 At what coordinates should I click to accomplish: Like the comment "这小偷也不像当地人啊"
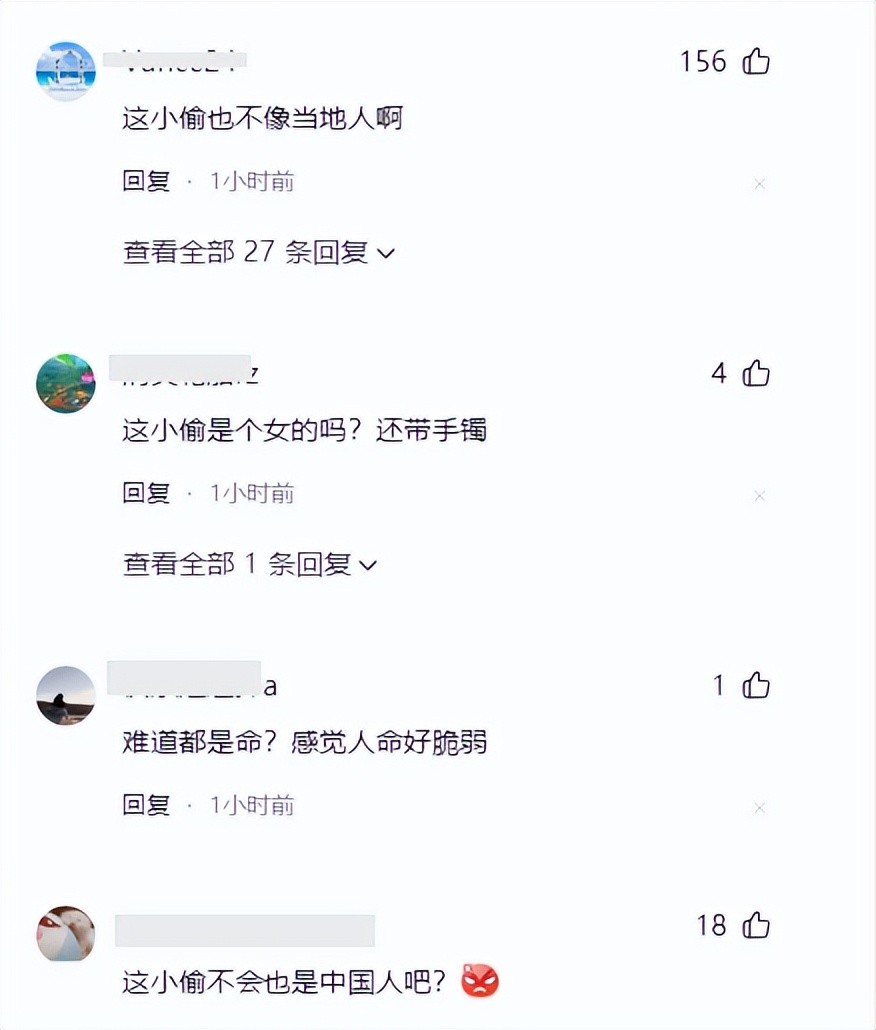pyautogui.click(x=756, y=62)
